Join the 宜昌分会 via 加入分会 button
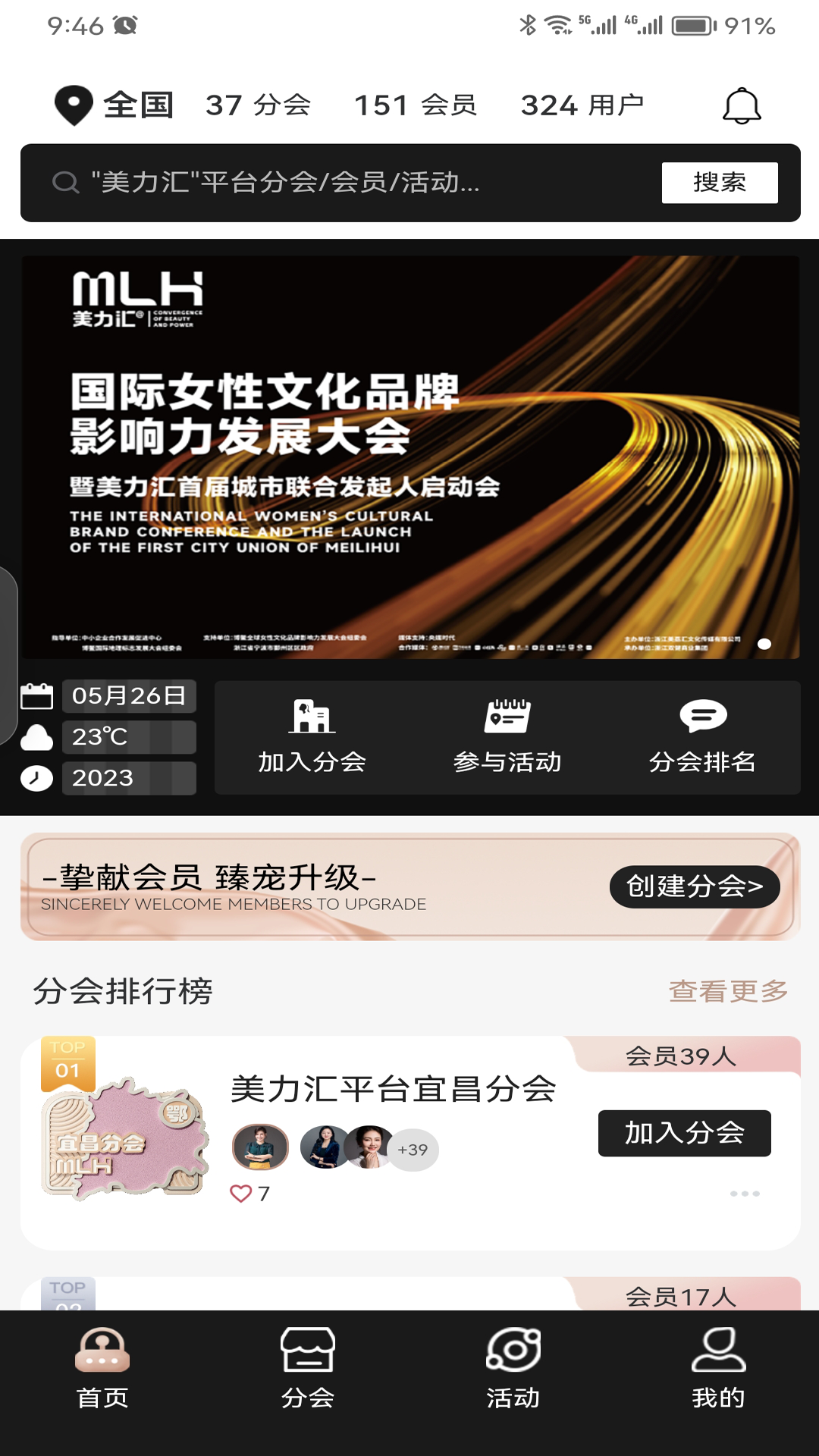This screenshot has width=819, height=1456. 684,1133
